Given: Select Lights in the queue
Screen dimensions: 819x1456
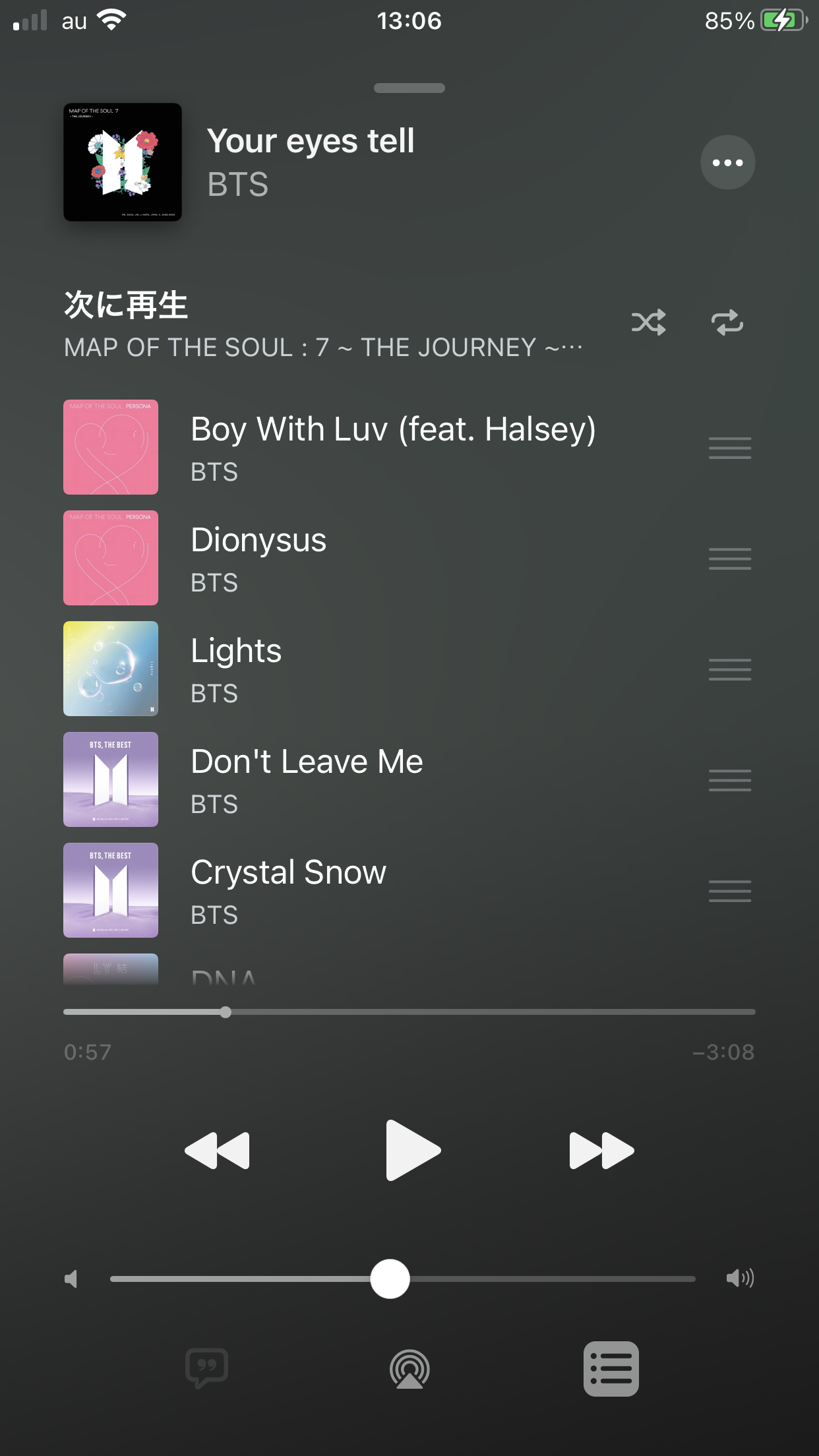Looking at the screenshot, I should coord(236,669).
